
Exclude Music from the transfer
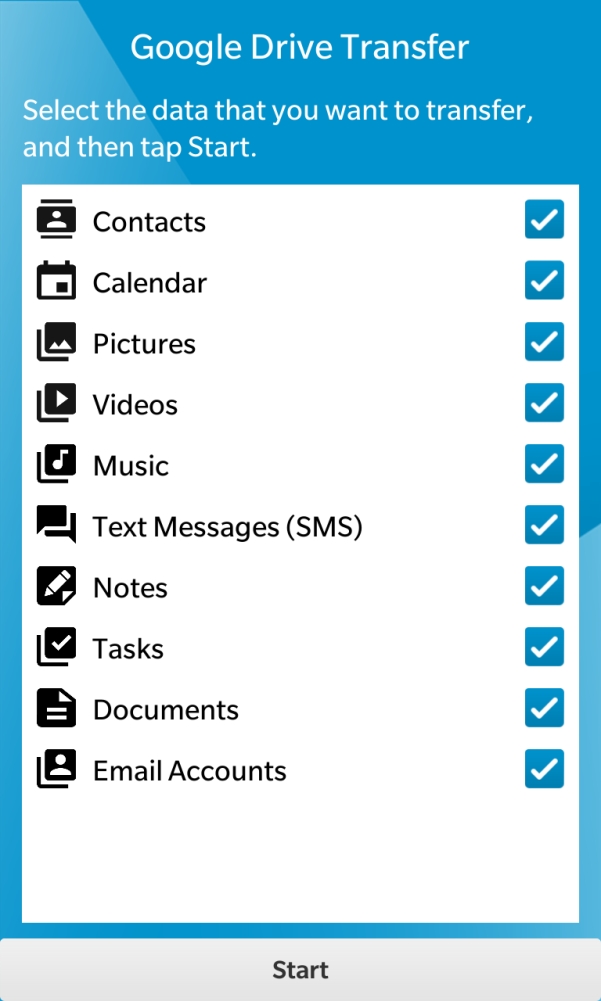point(544,463)
